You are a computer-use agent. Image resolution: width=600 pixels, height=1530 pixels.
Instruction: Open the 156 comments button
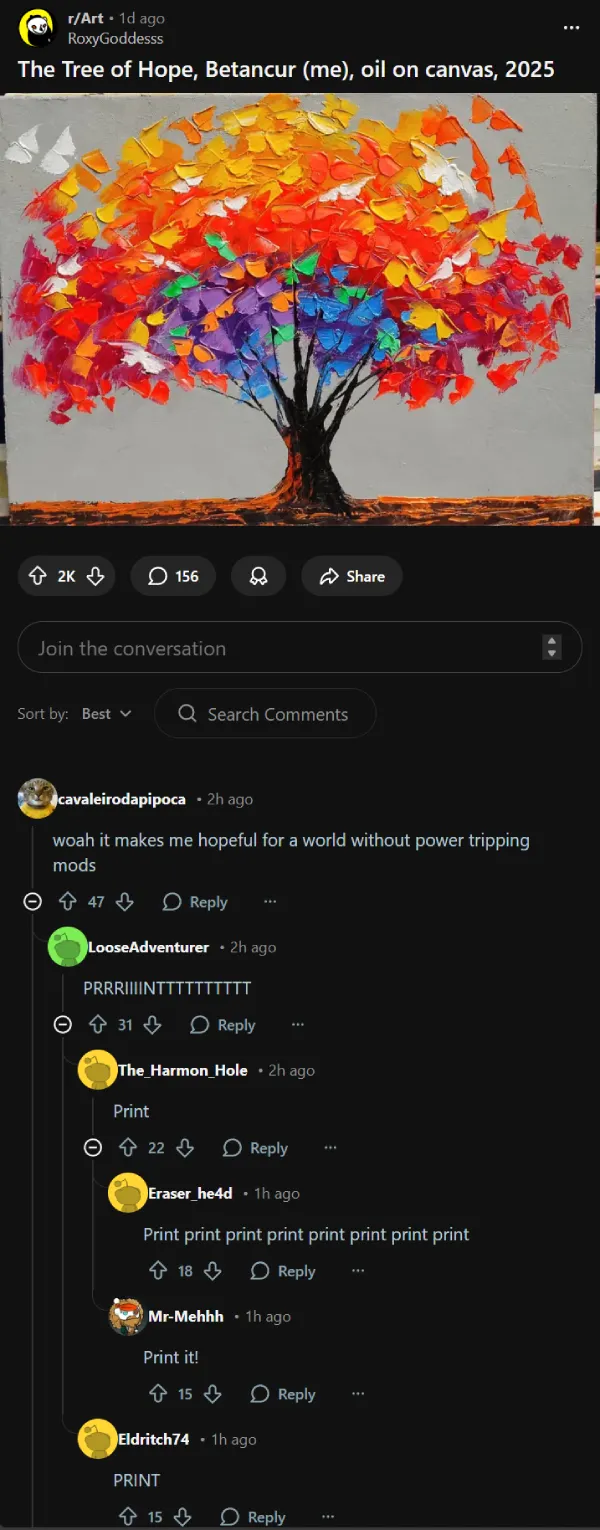[174, 576]
